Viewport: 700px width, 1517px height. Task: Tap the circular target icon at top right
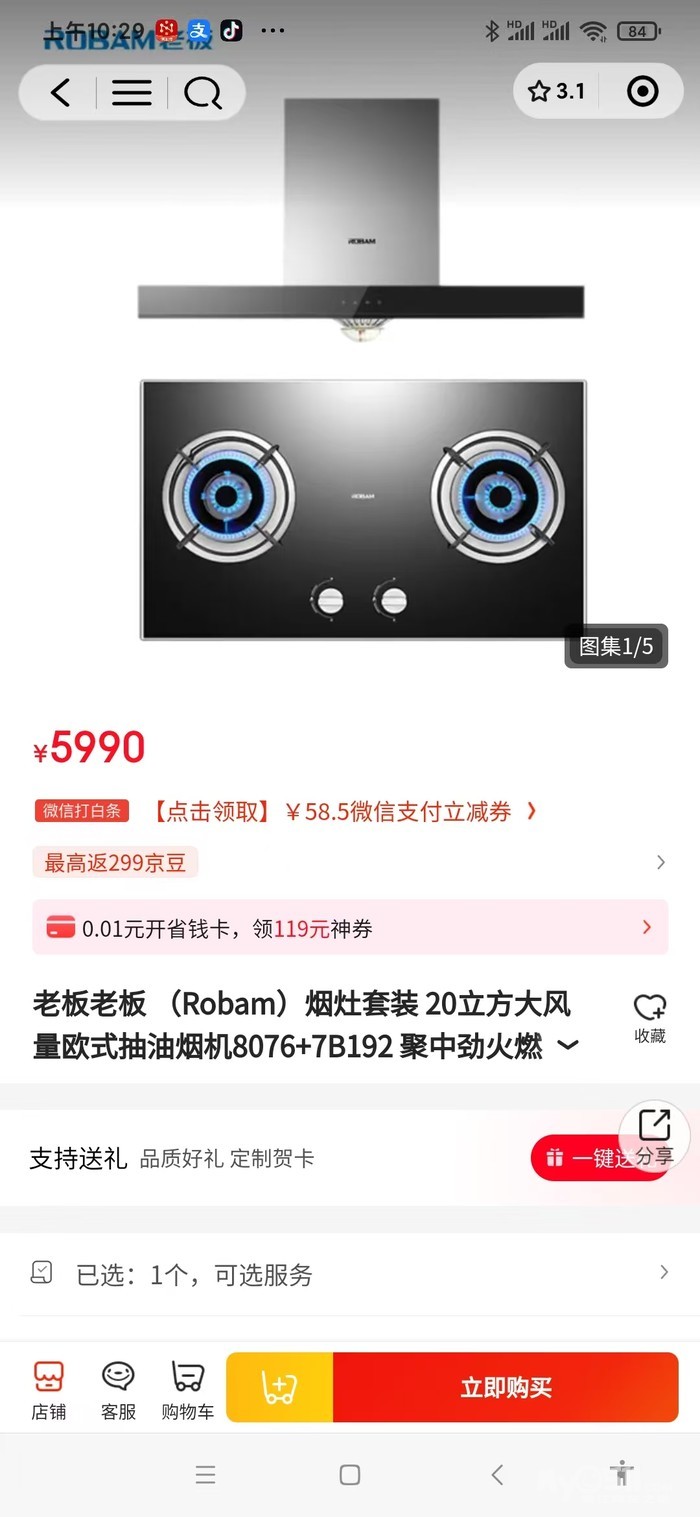[642, 92]
